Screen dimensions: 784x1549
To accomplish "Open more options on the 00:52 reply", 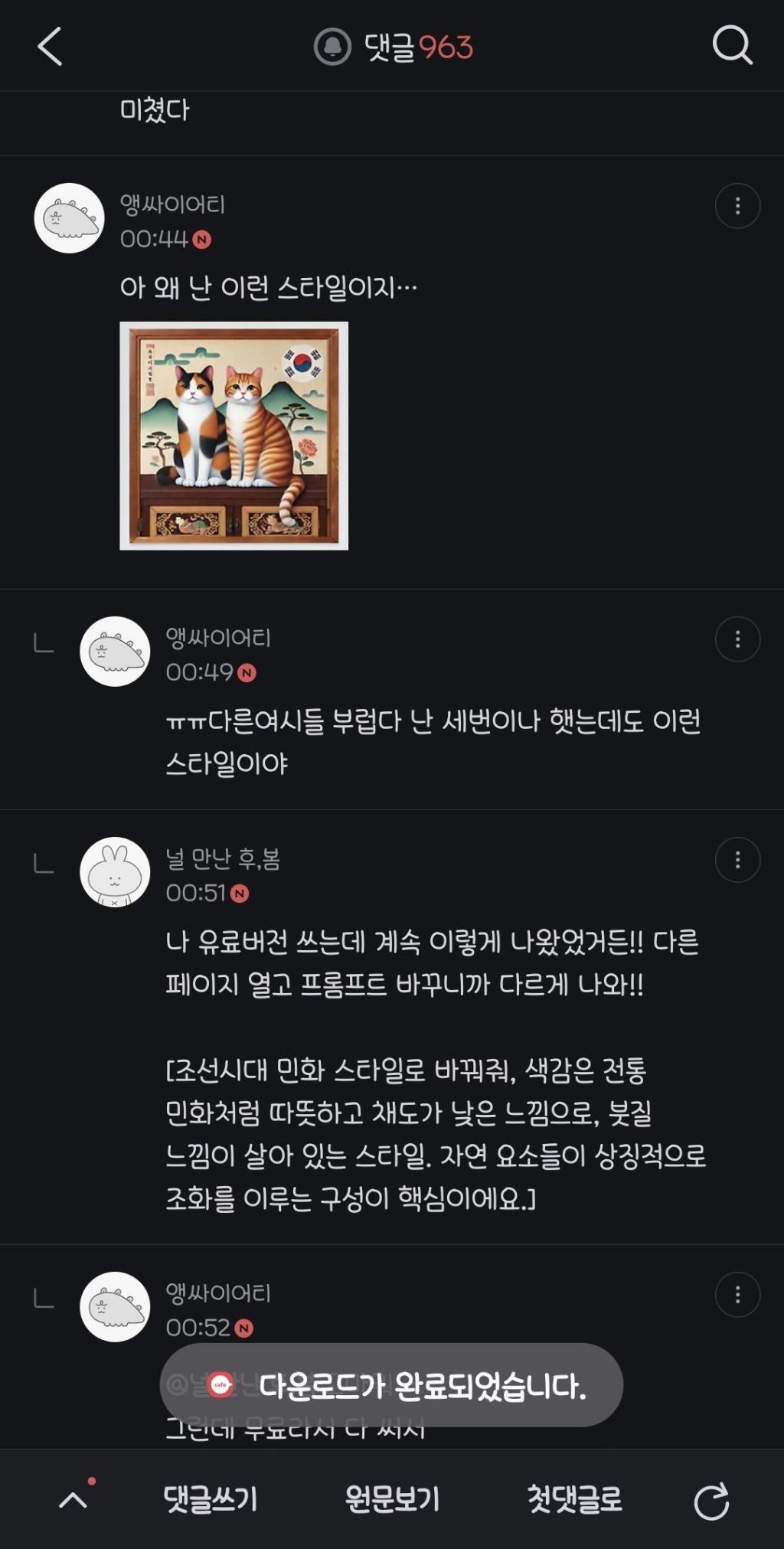I will pos(737,1295).
